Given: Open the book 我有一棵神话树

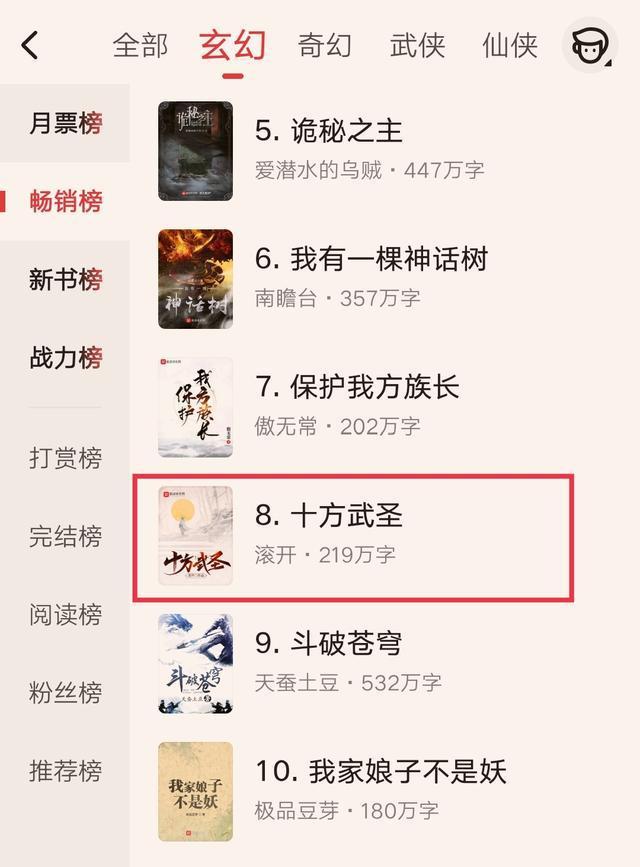Looking at the screenshot, I should coord(371,260).
